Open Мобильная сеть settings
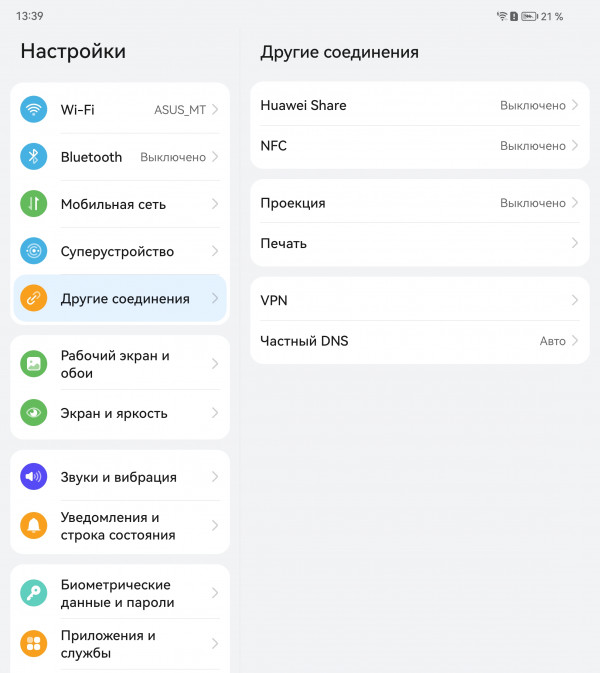The width and height of the screenshot is (600, 673). (120, 204)
